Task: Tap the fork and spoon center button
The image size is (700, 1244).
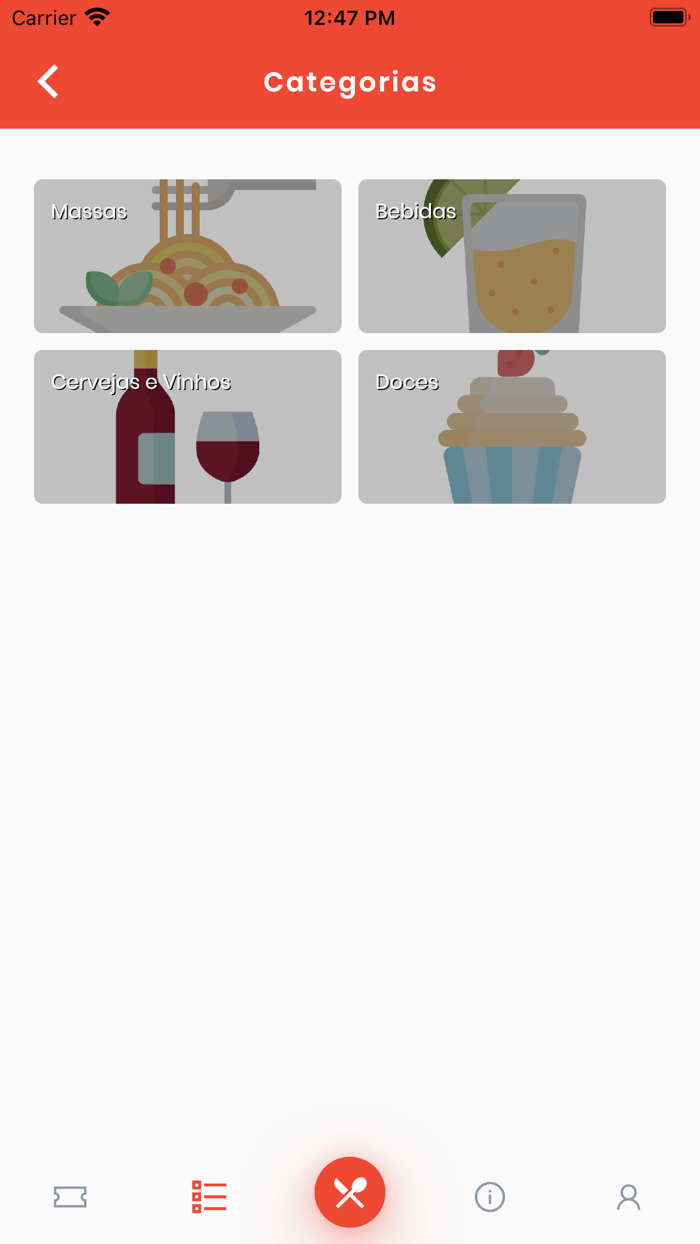Action: (x=350, y=1193)
